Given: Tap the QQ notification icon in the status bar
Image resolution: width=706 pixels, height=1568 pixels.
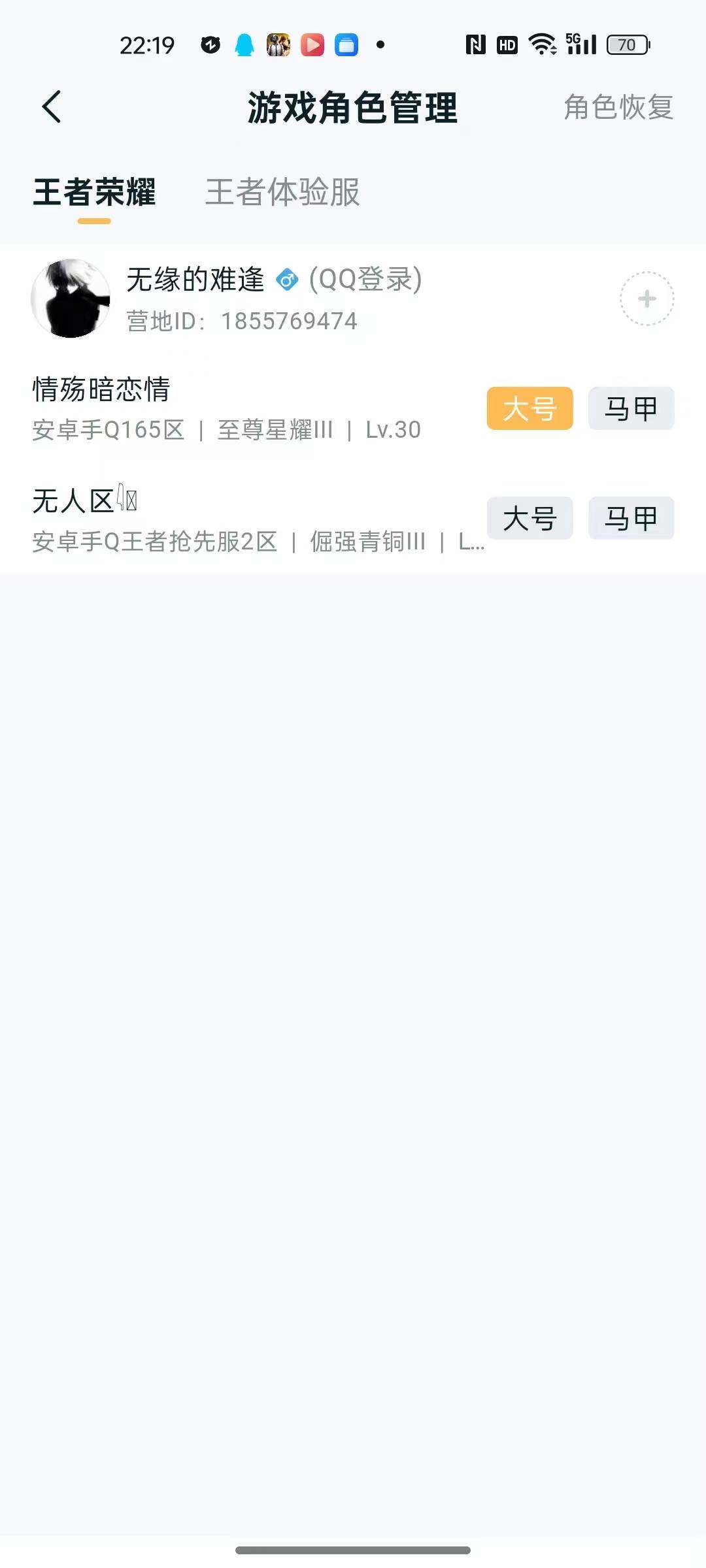Looking at the screenshot, I should (243, 44).
